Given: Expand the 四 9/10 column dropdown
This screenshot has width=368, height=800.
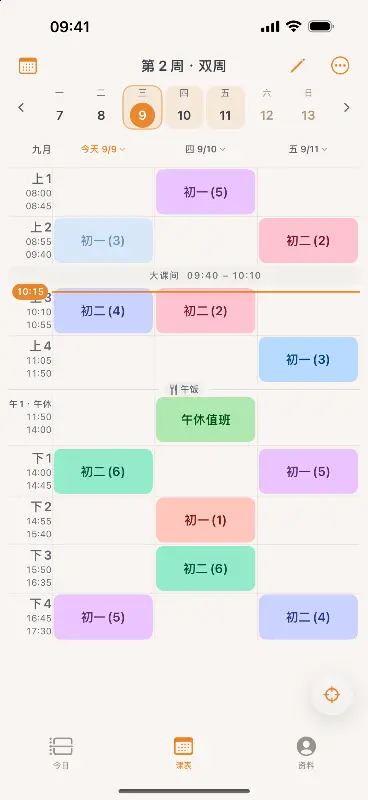Looking at the screenshot, I should tap(205, 149).
